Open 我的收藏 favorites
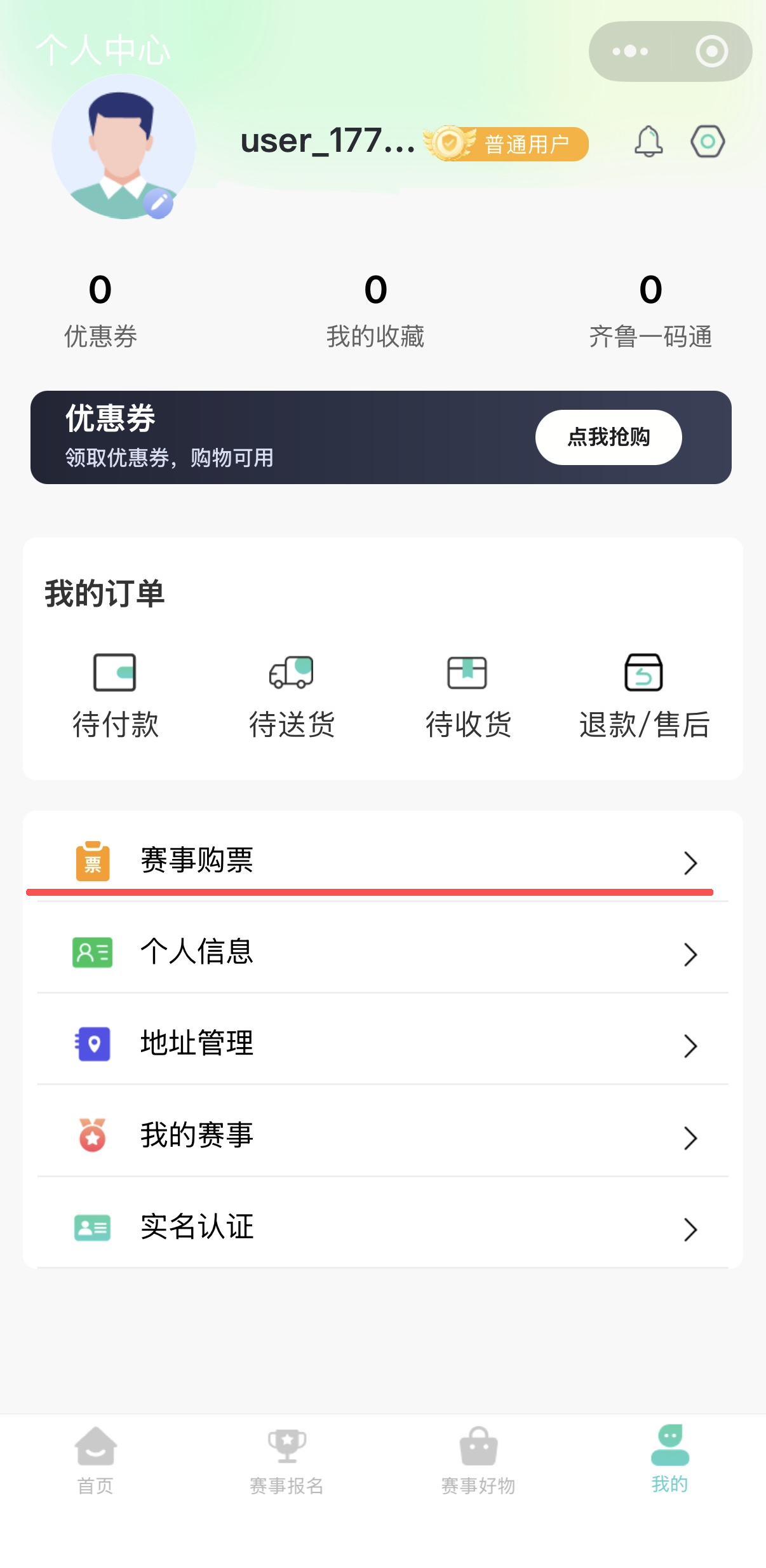Screen dimensions: 766x1568 click(x=375, y=309)
